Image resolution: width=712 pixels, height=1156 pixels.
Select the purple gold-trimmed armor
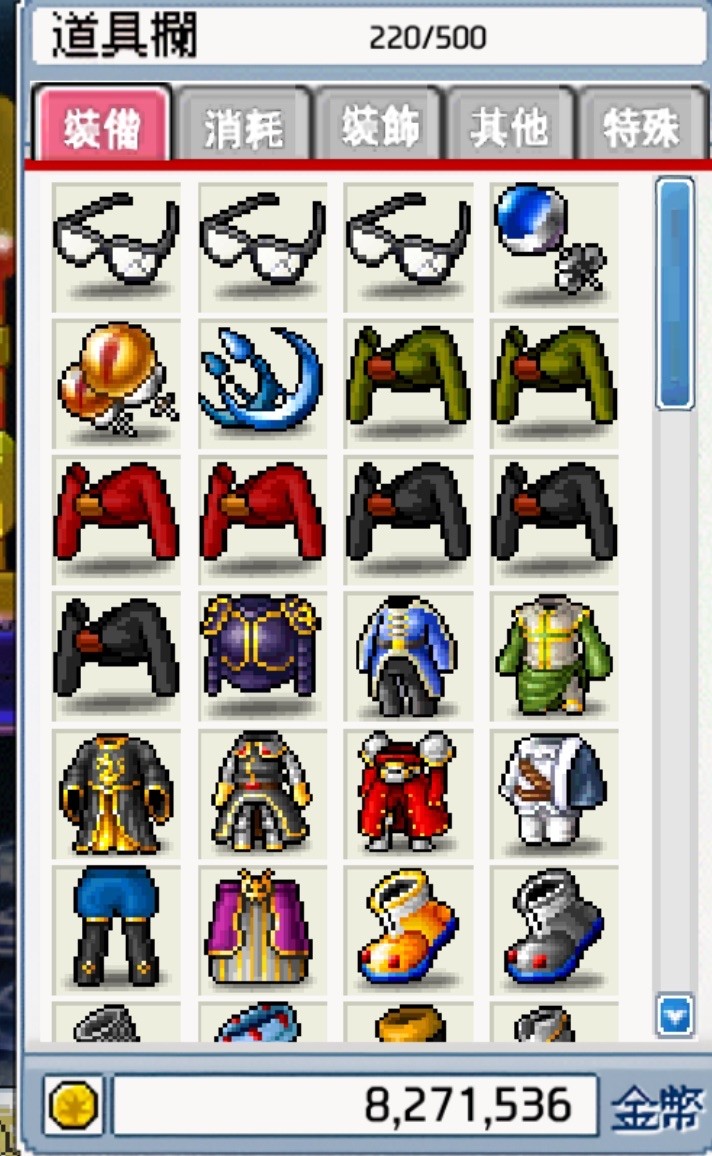pos(262,652)
